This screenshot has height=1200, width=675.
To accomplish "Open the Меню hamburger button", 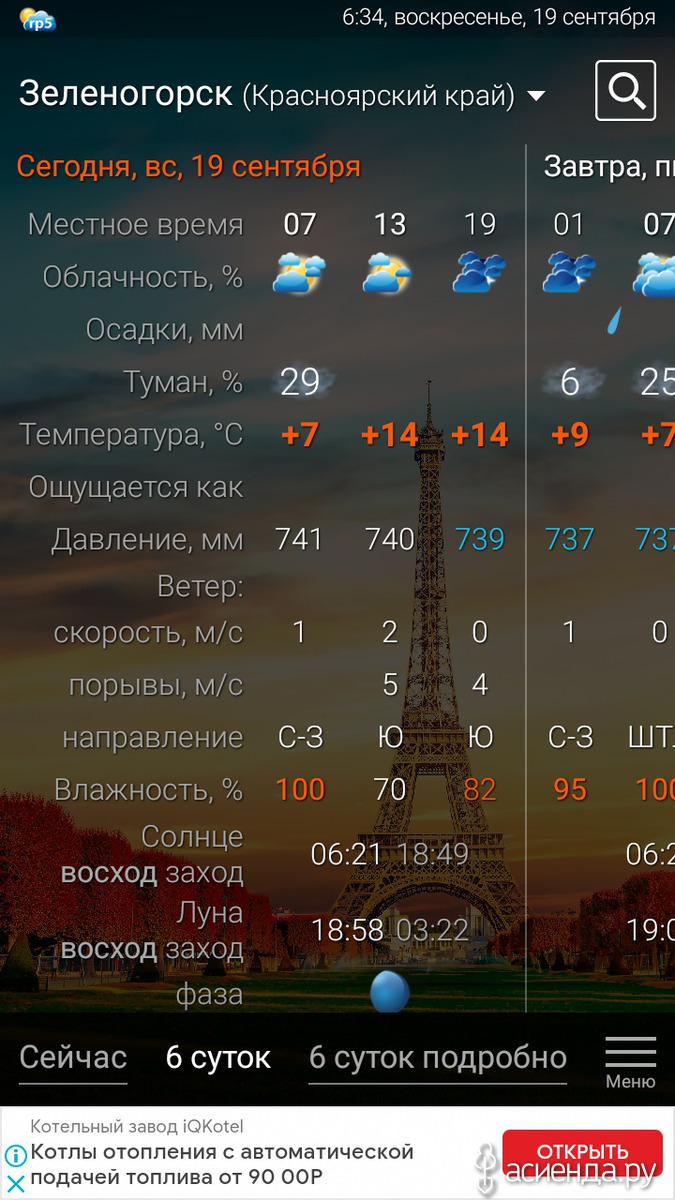I will pos(630,1061).
